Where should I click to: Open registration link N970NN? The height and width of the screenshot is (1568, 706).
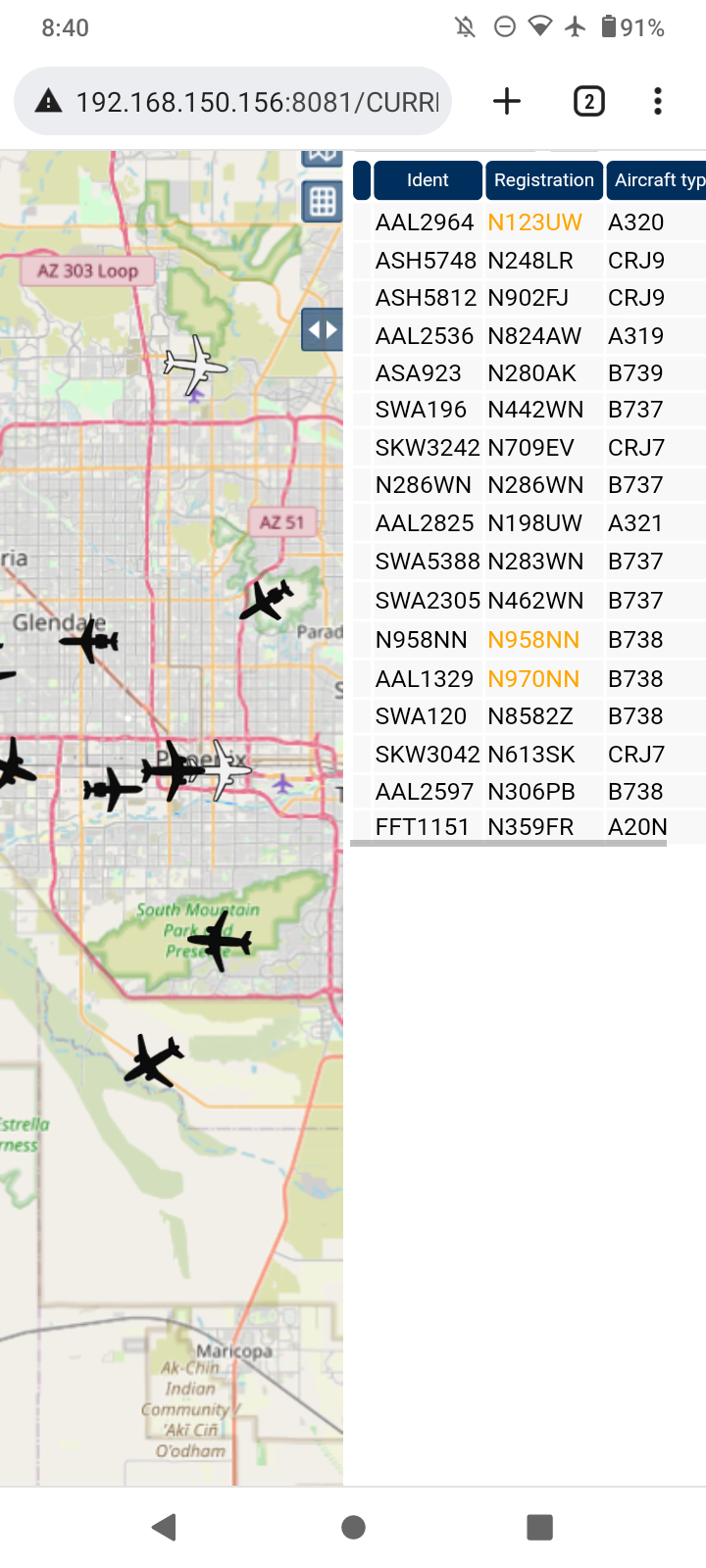[x=533, y=679]
